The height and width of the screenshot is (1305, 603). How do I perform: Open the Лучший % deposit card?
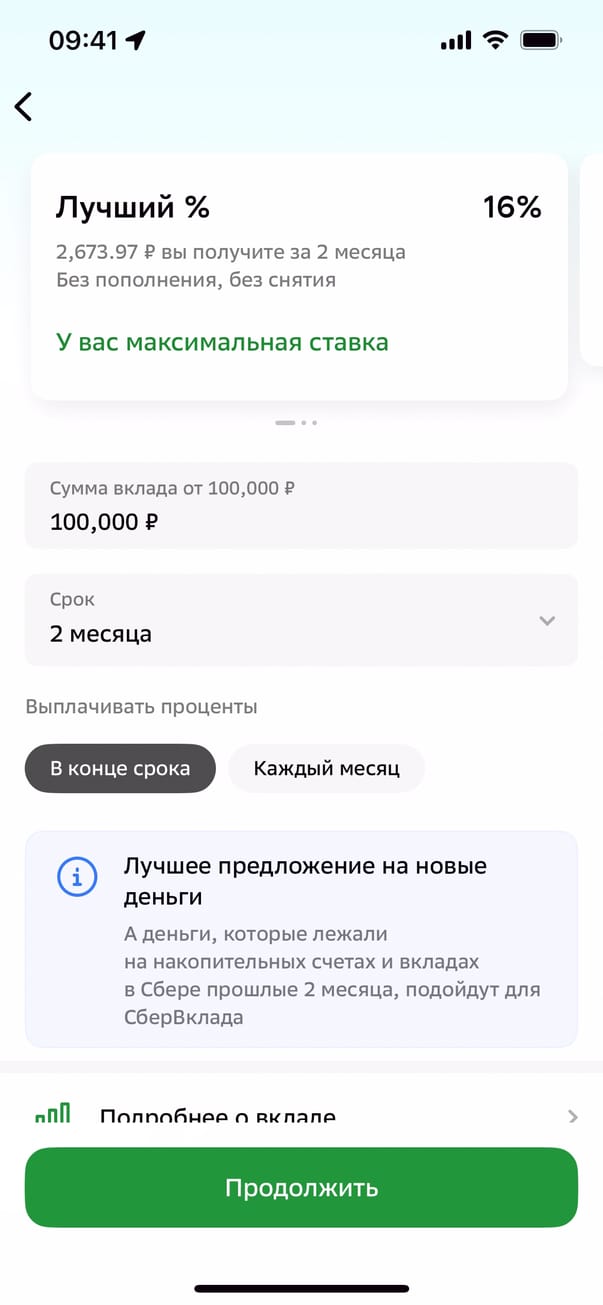click(x=299, y=276)
